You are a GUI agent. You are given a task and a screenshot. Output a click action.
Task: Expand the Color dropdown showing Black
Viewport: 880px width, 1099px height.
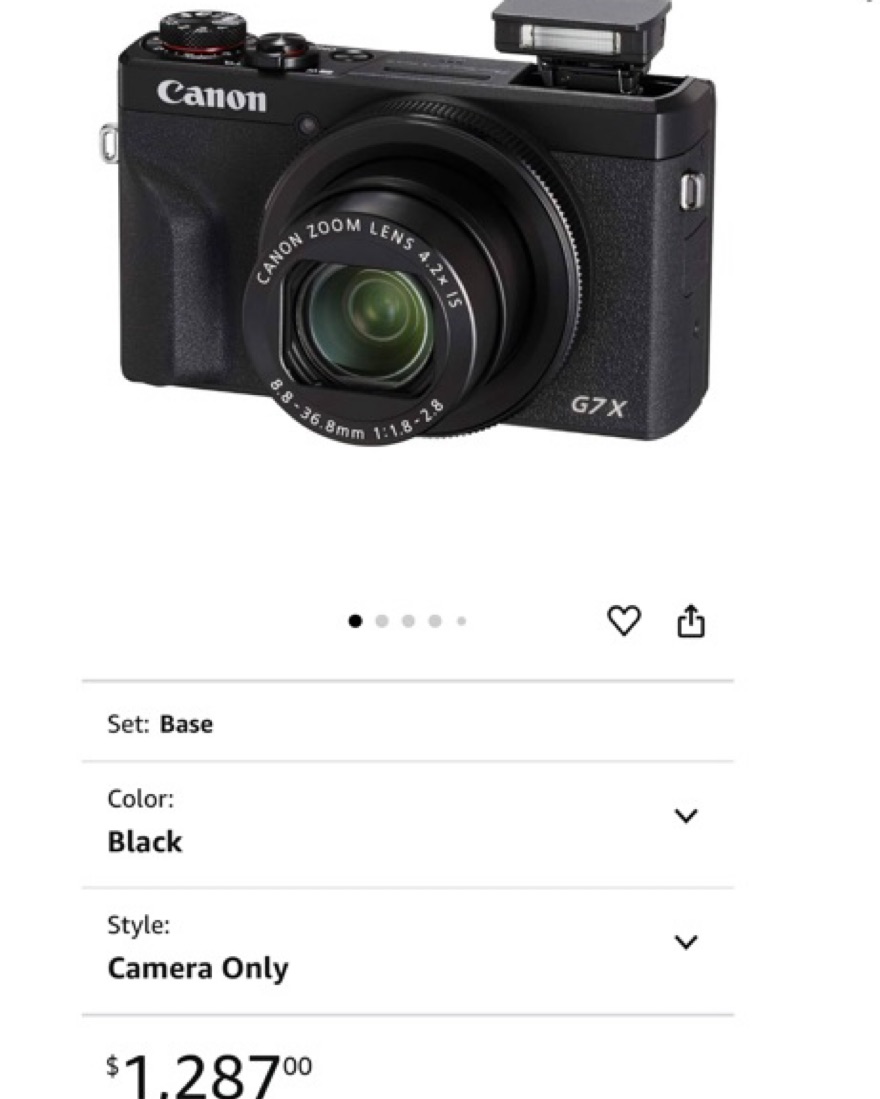click(685, 816)
